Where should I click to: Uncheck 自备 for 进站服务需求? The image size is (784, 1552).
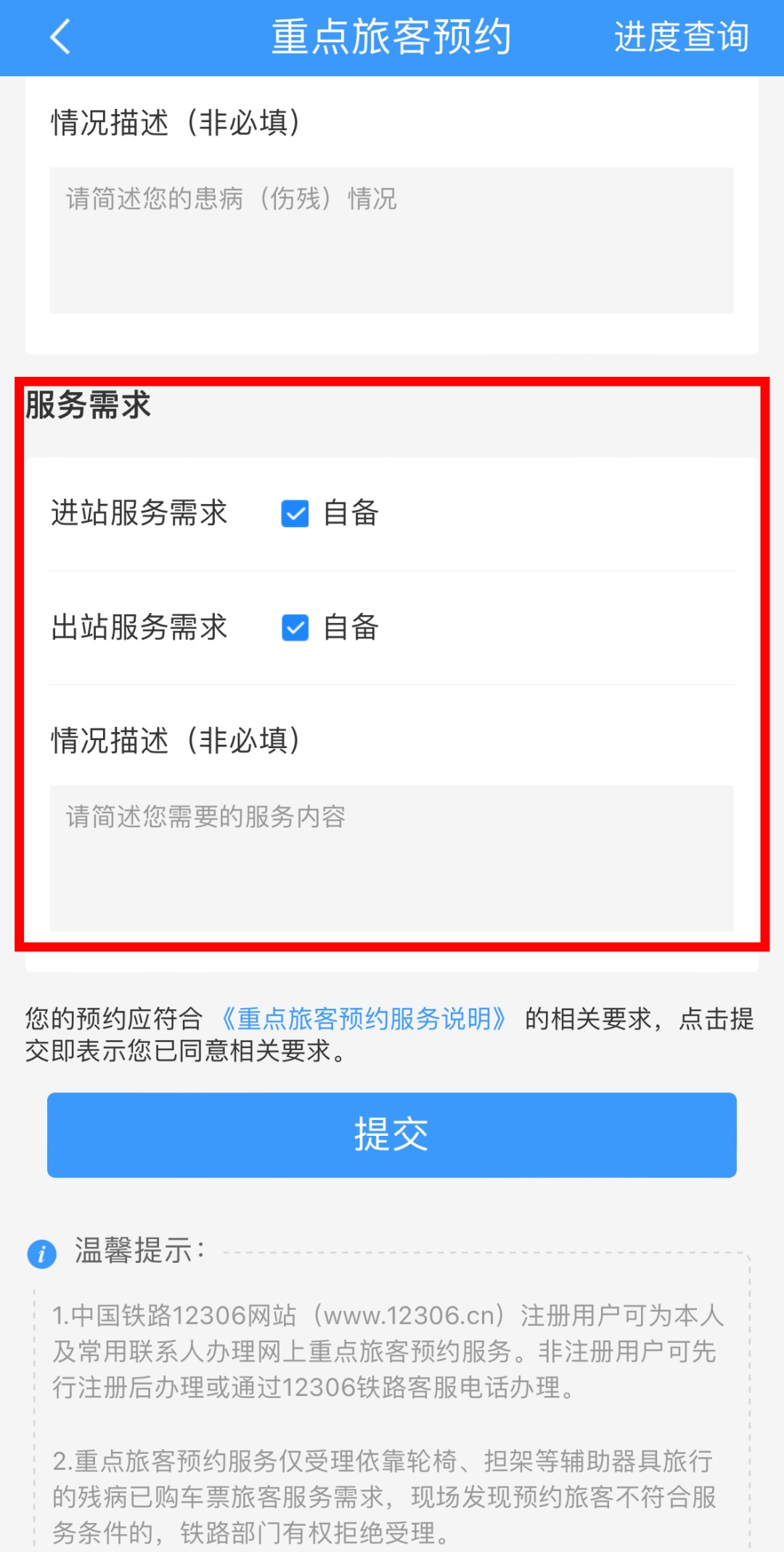pos(295,513)
